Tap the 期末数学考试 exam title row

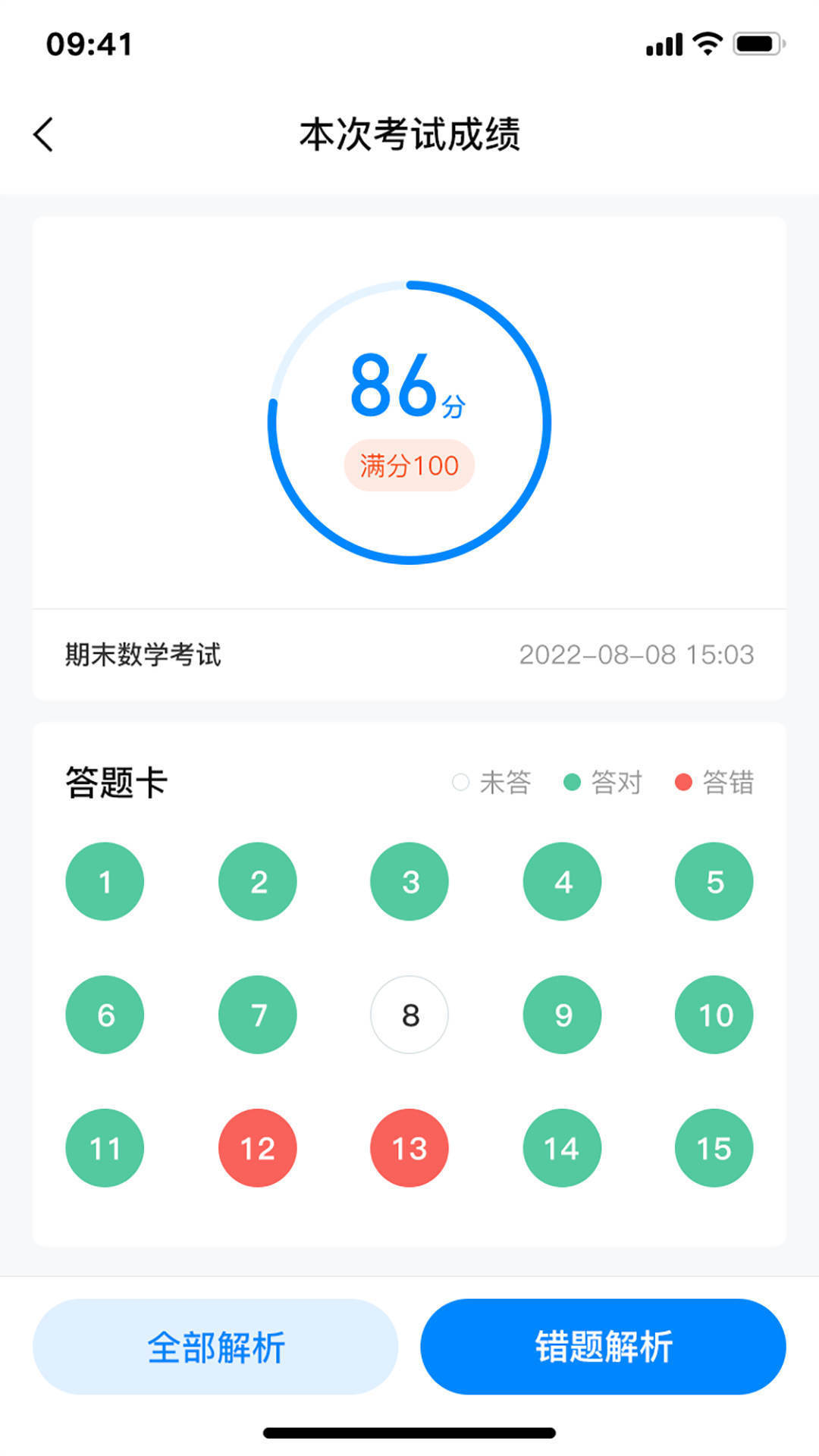pyautogui.click(x=144, y=654)
